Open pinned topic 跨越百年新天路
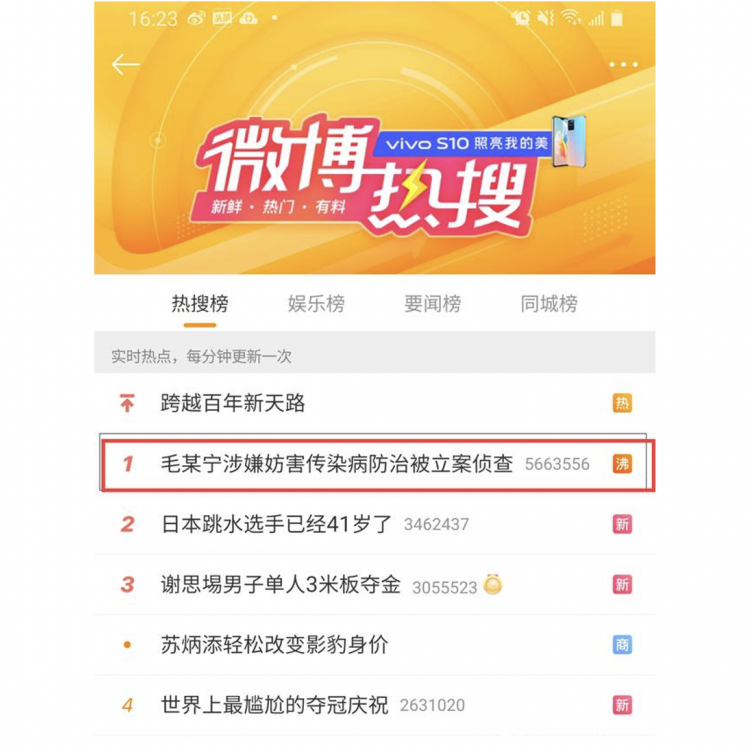The image size is (748, 748). [x=233, y=404]
